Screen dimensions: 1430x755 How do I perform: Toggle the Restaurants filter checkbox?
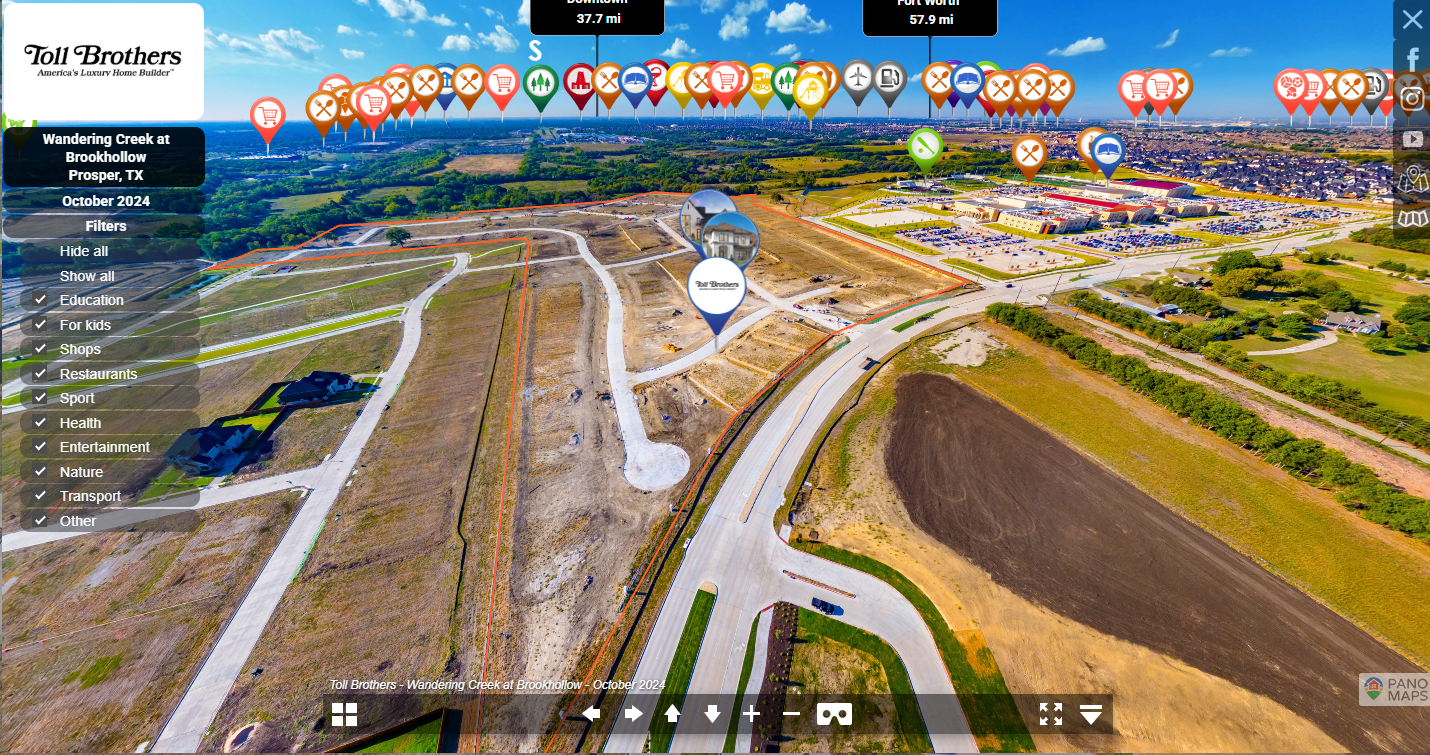click(40, 374)
